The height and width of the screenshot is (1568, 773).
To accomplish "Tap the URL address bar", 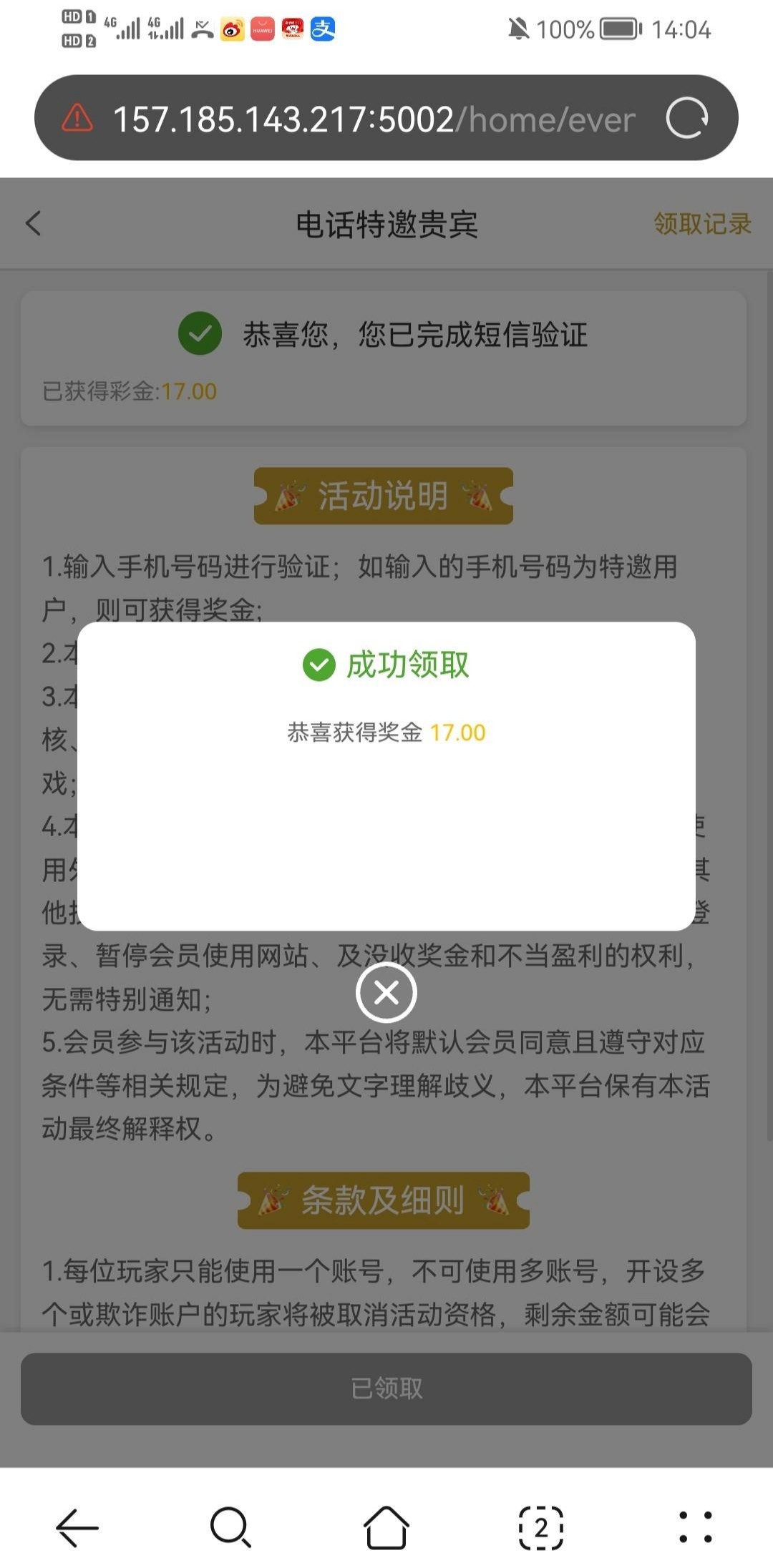I will [372, 119].
